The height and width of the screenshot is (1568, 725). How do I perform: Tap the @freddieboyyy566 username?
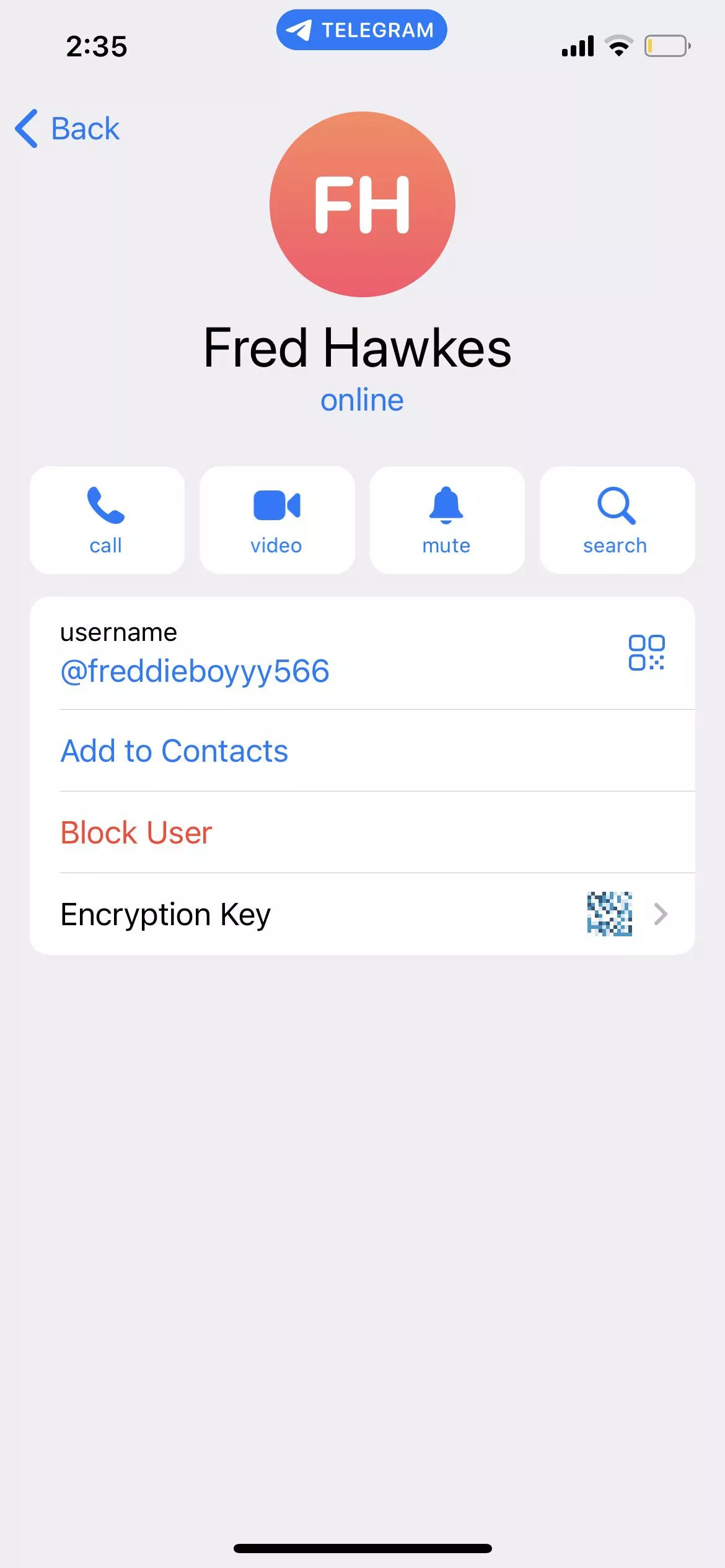pyautogui.click(x=195, y=671)
